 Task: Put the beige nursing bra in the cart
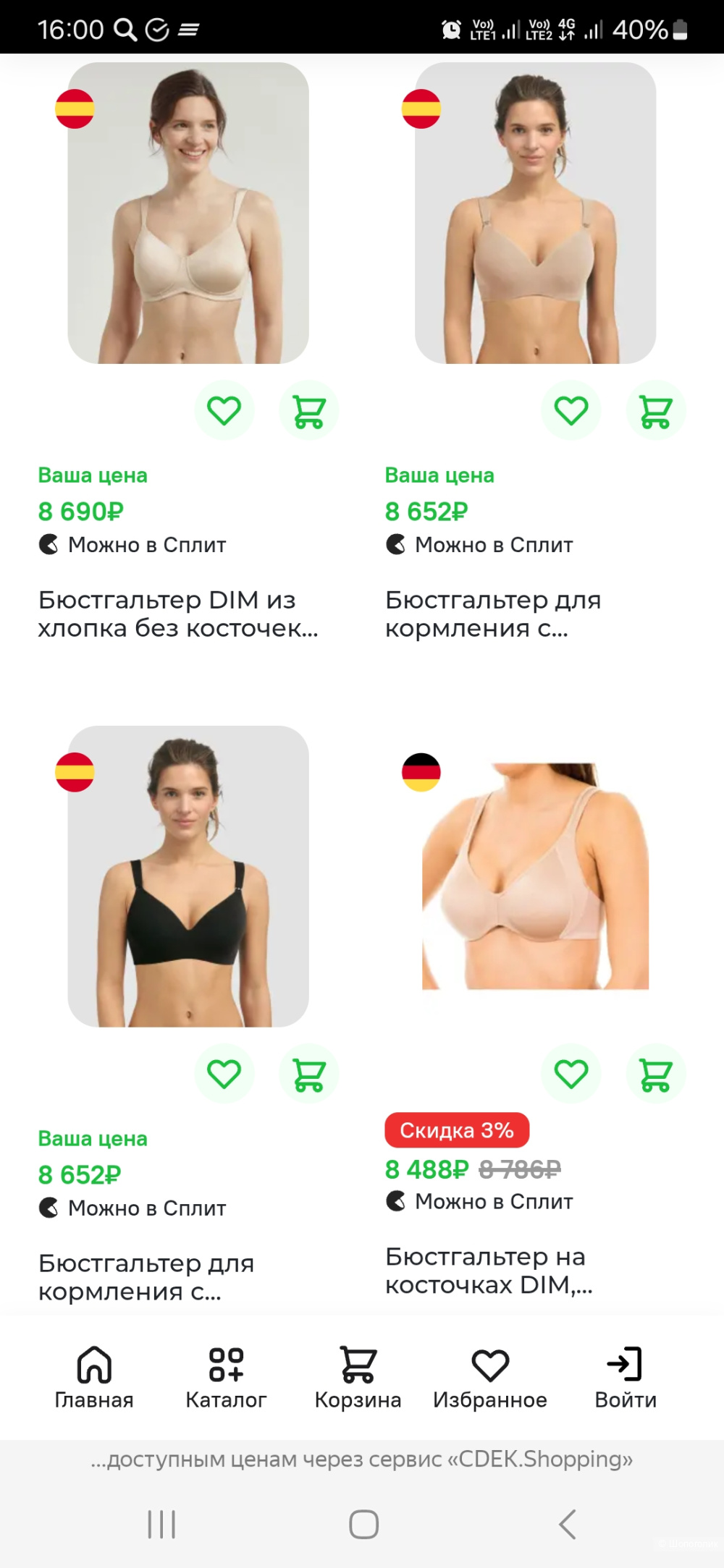pyautogui.click(x=656, y=411)
